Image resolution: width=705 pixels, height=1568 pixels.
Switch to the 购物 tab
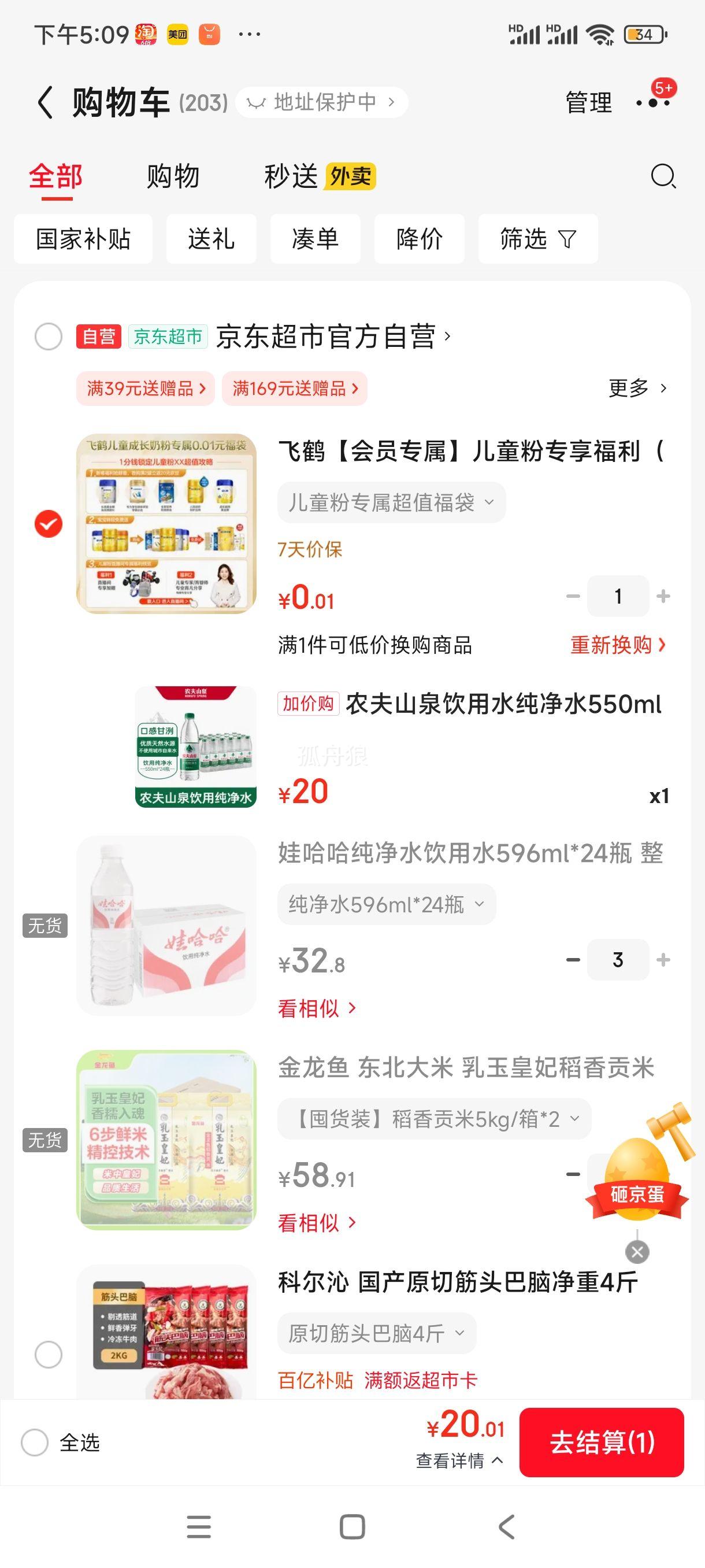173,176
